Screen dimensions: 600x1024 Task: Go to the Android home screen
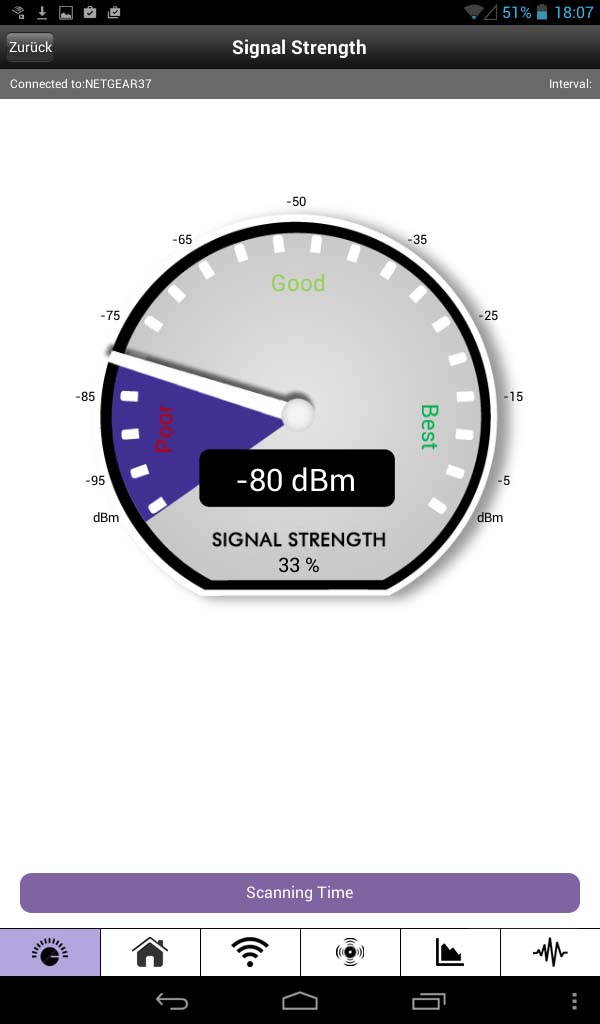click(x=300, y=1000)
